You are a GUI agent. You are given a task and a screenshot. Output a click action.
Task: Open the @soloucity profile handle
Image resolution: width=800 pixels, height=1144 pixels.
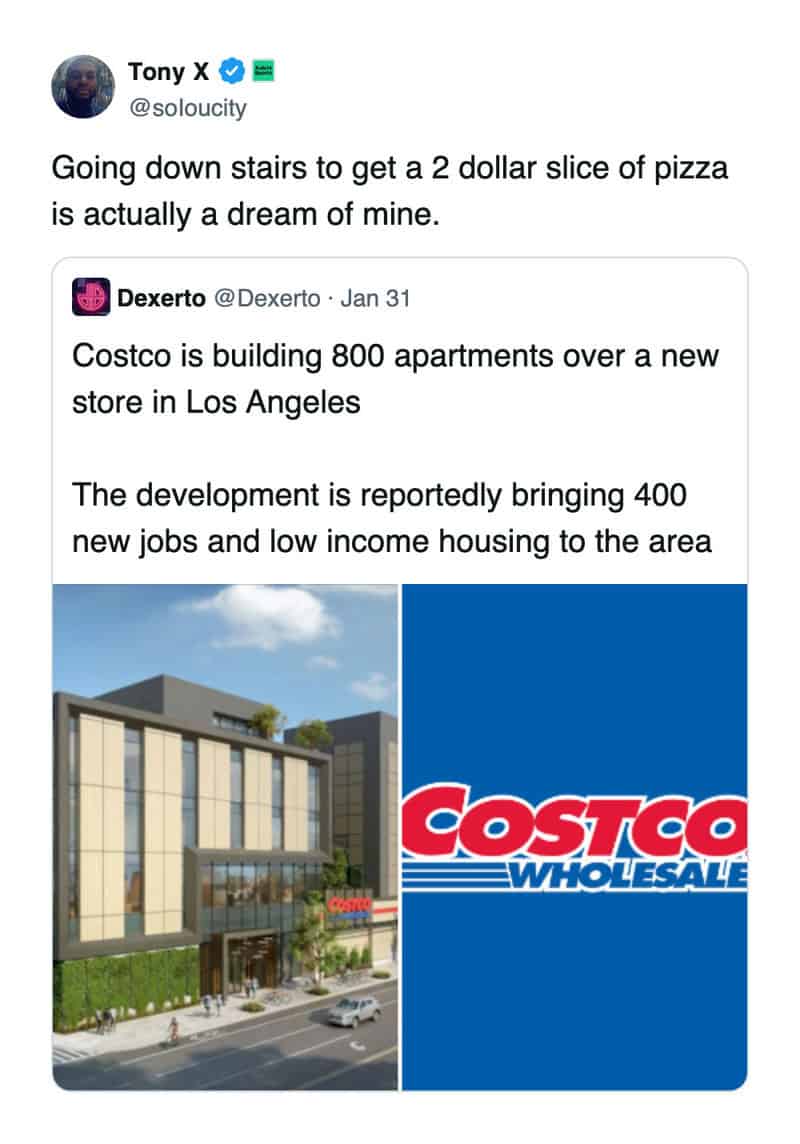187,108
